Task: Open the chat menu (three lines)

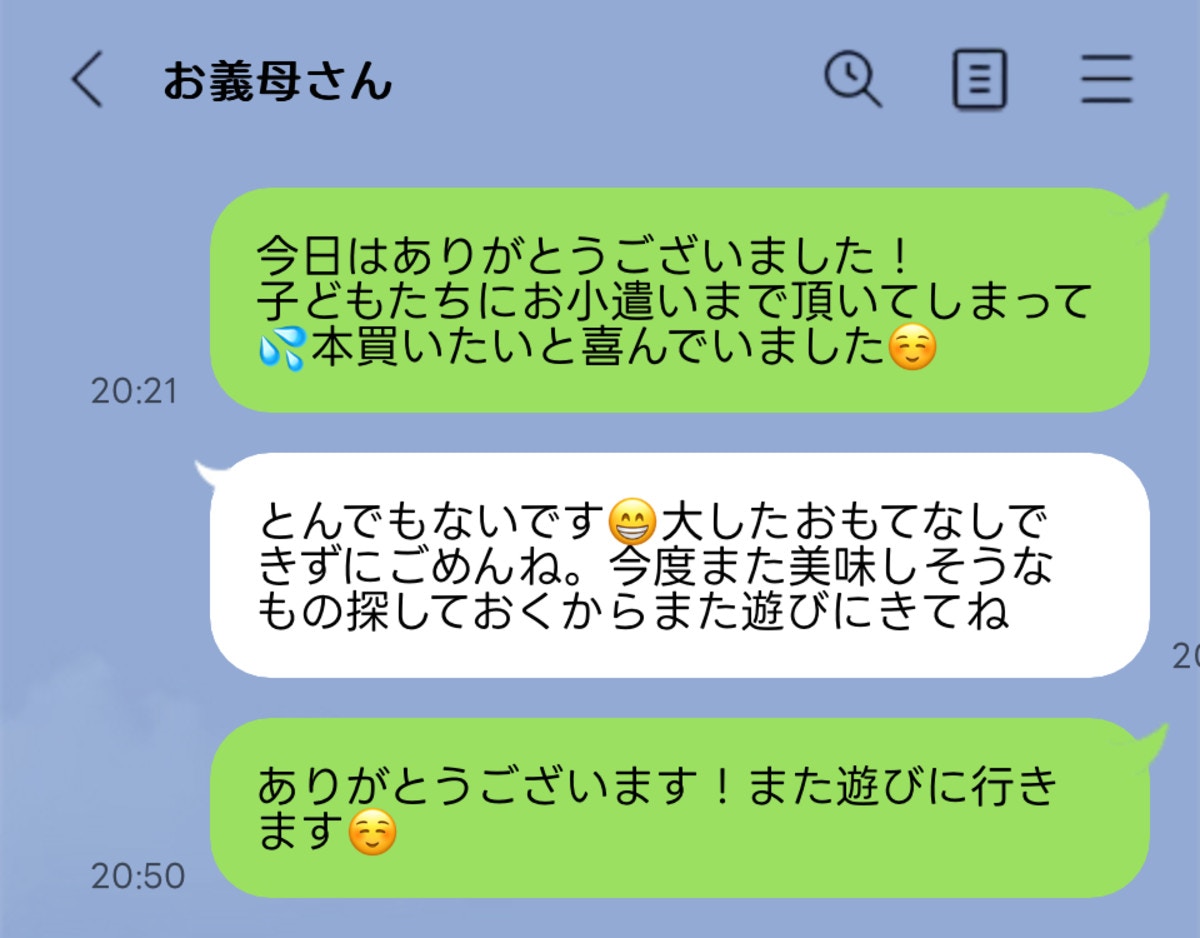Action: pos(1106,80)
